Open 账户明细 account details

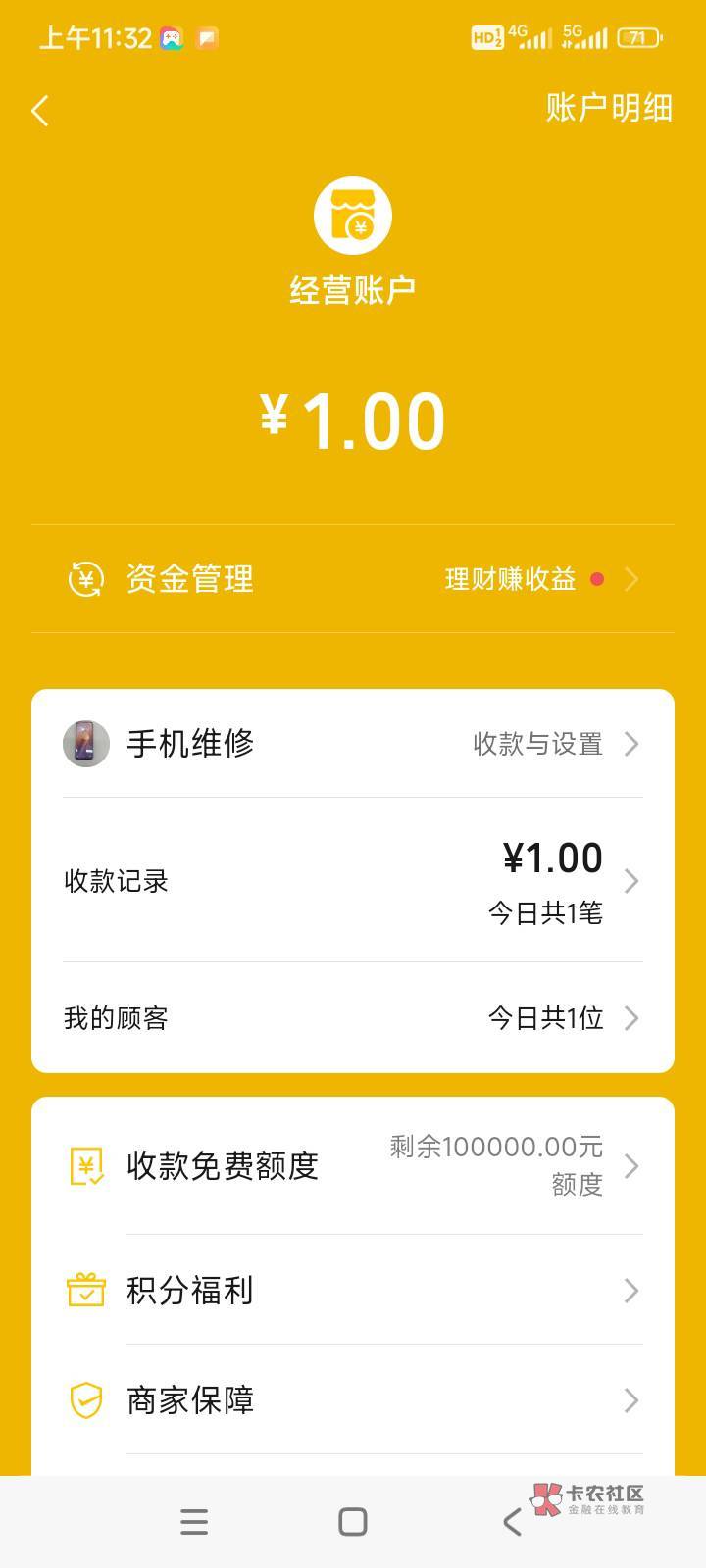[609, 108]
